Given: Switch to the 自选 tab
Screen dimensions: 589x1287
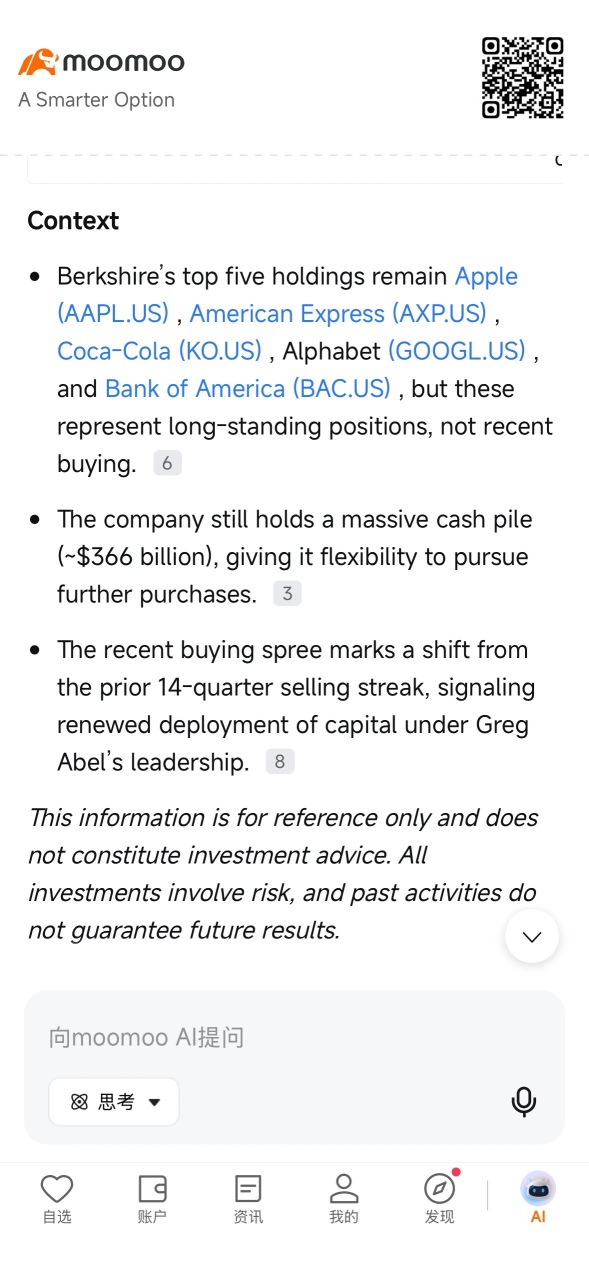Looking at the screenshot, I should (57, 1199).
